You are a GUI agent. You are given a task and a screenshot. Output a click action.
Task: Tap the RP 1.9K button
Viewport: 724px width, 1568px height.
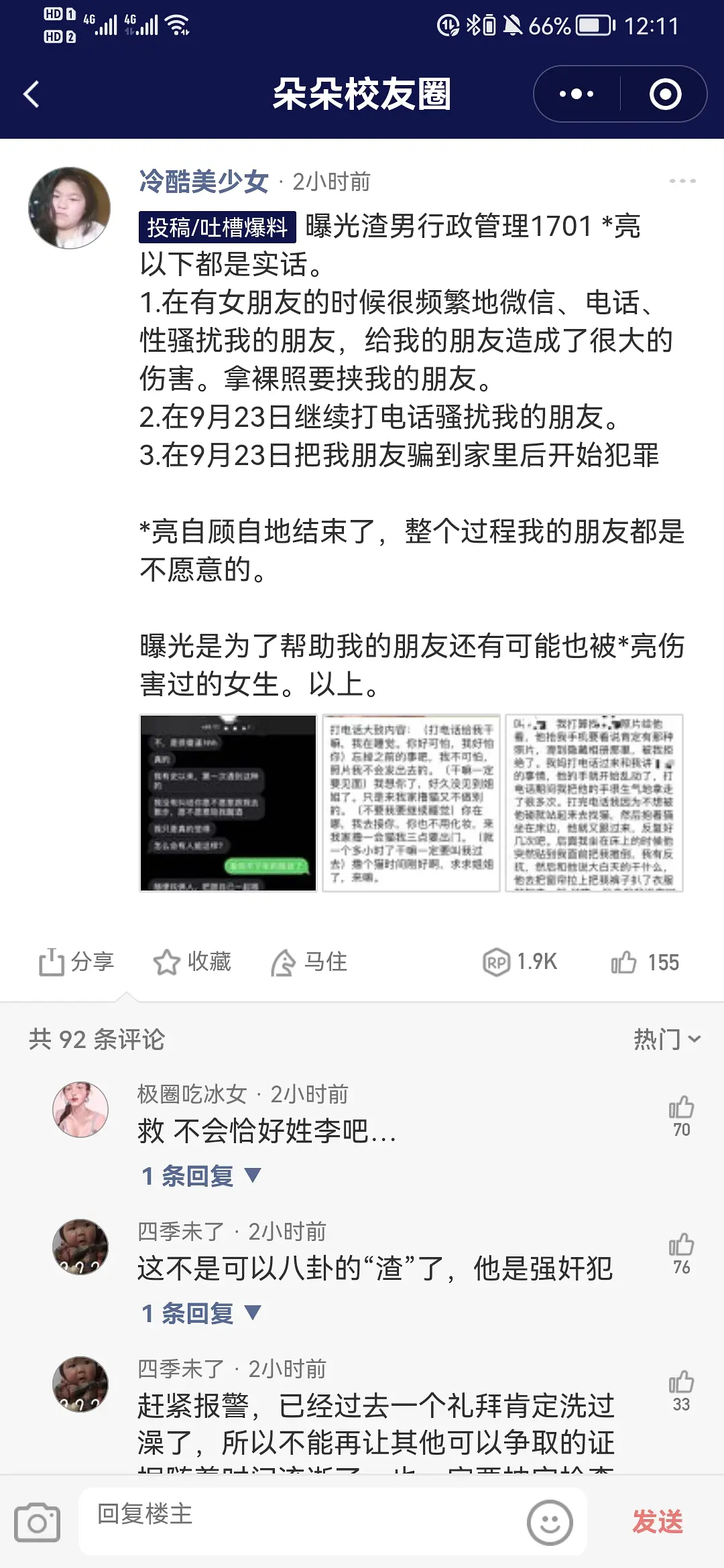[520, 962]
